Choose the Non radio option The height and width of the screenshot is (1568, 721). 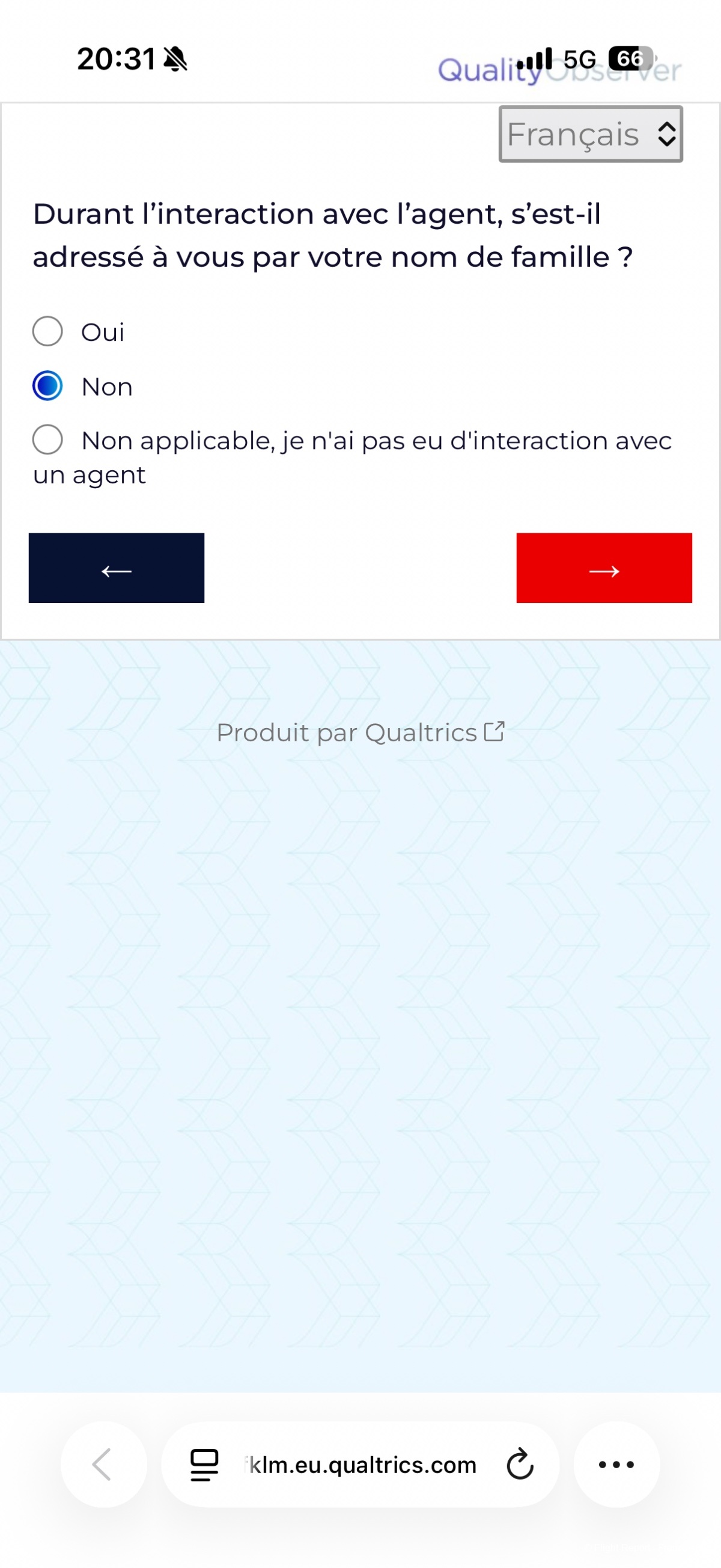pyautogui.click(x=47, y=386)
